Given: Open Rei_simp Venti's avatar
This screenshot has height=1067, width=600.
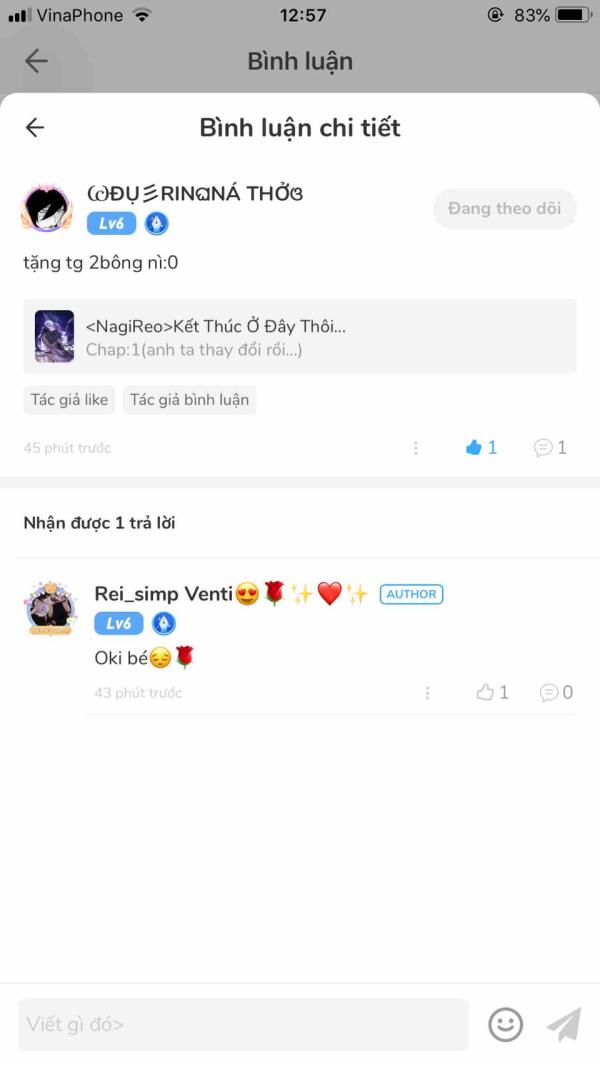Looking at the screenshot, I should pos(50,608).
